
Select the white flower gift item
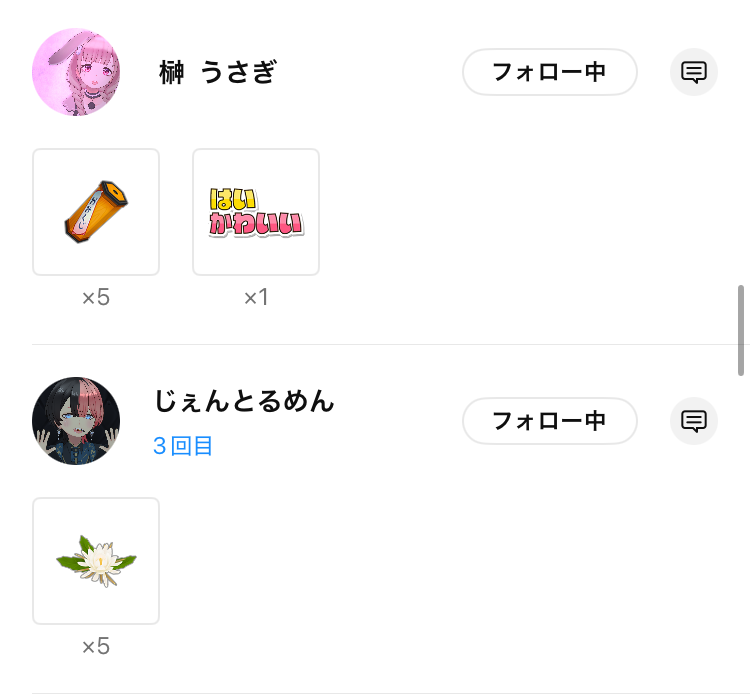coord(96,561)
